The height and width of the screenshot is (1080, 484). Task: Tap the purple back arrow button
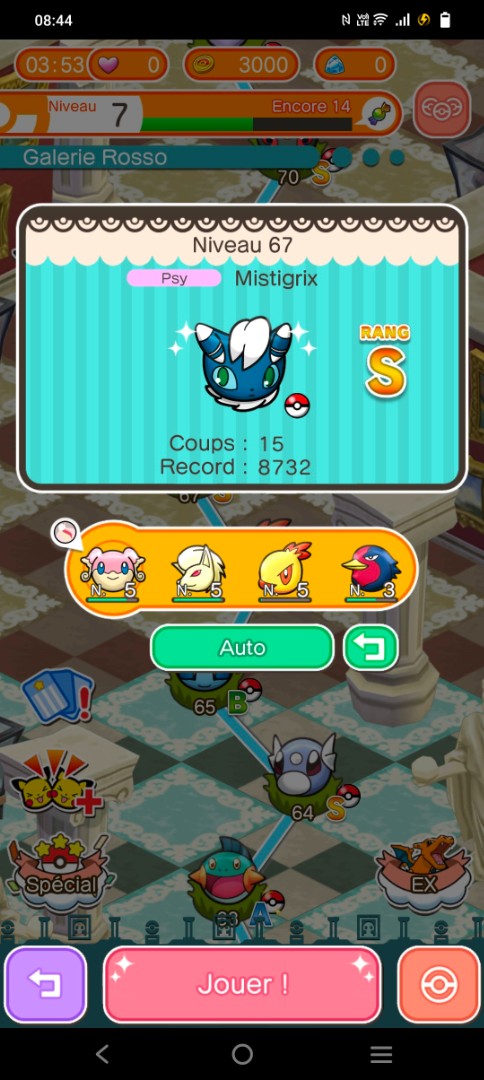45,984
